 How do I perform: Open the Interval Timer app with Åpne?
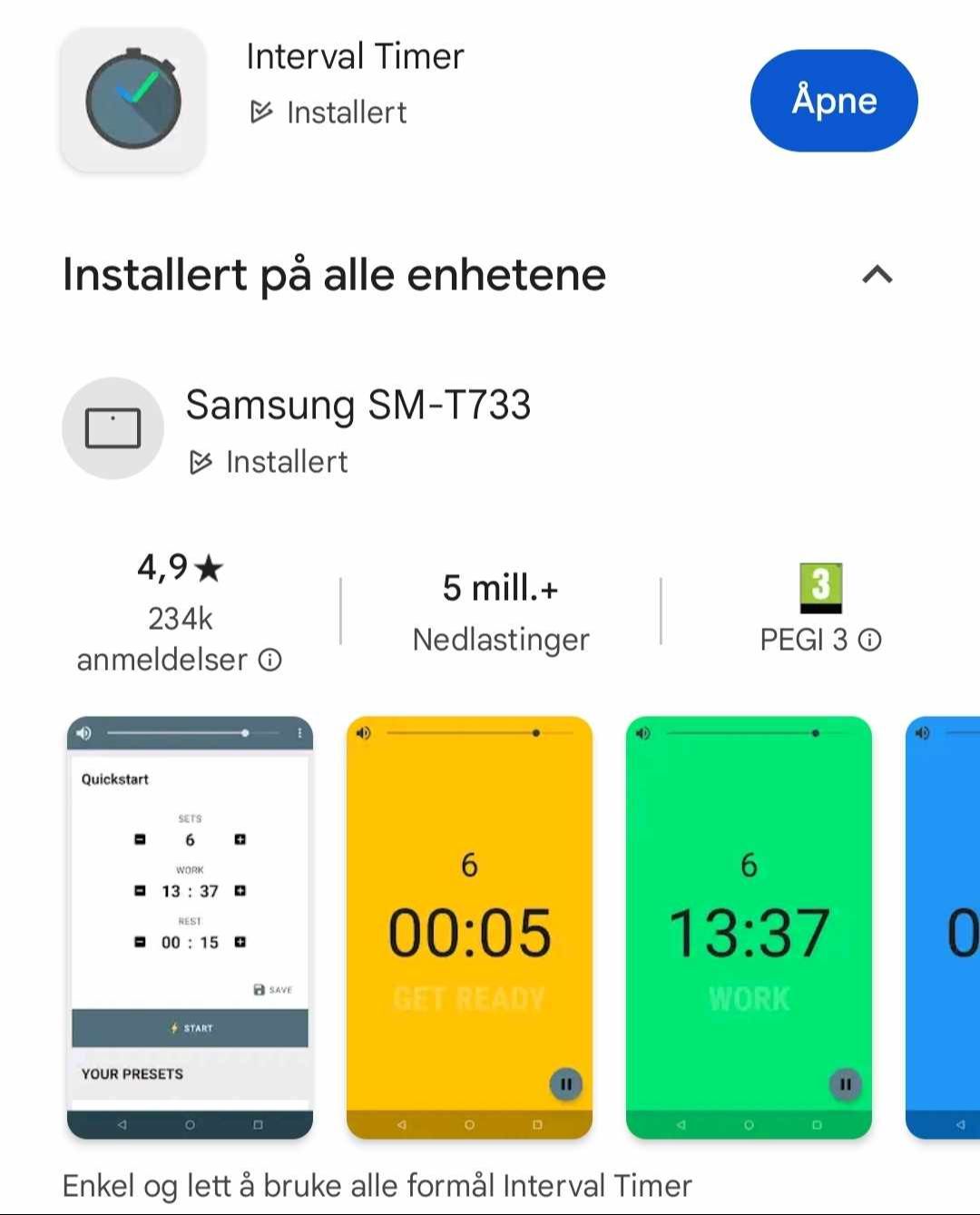tap(833, 101)
